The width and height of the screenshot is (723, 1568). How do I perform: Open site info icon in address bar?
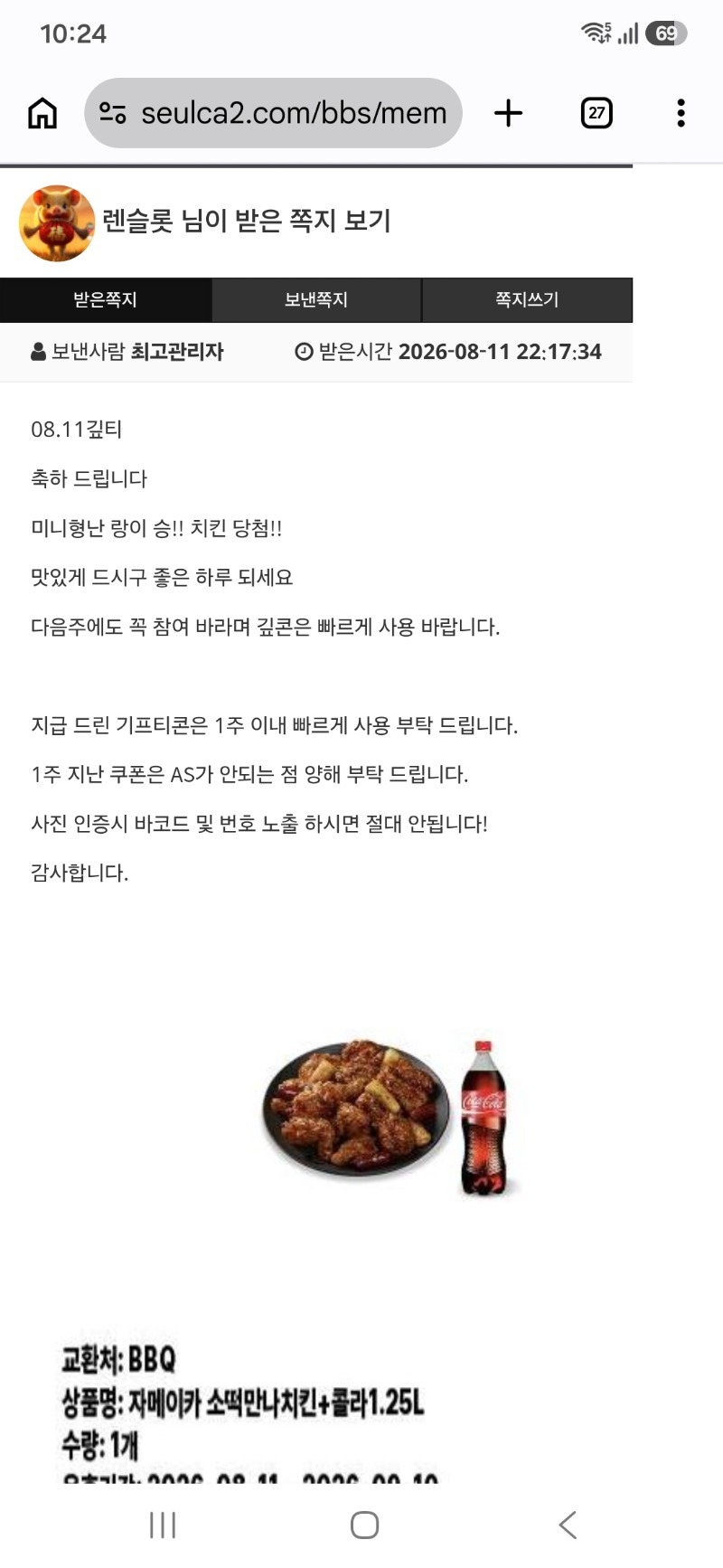tap(113, 113)
